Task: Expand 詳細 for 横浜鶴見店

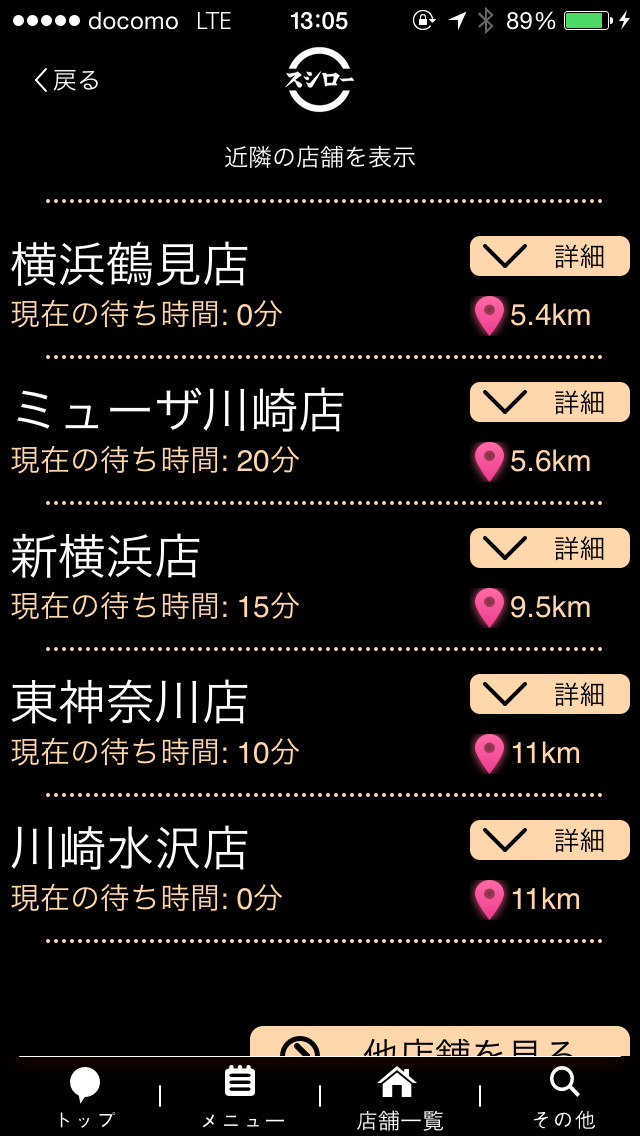Action: [549, 256]
